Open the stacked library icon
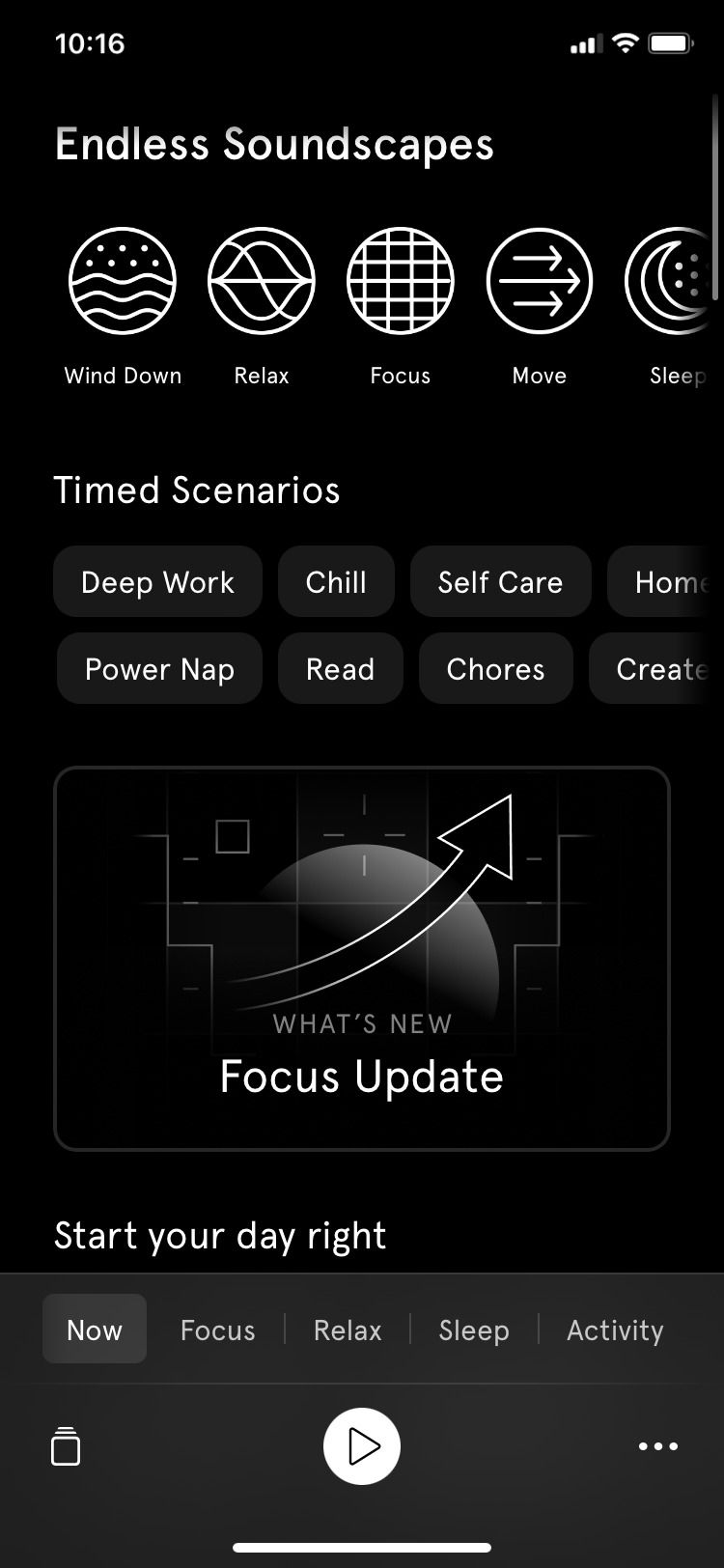Screen dimensions: 724x1568 point(66,1446)
